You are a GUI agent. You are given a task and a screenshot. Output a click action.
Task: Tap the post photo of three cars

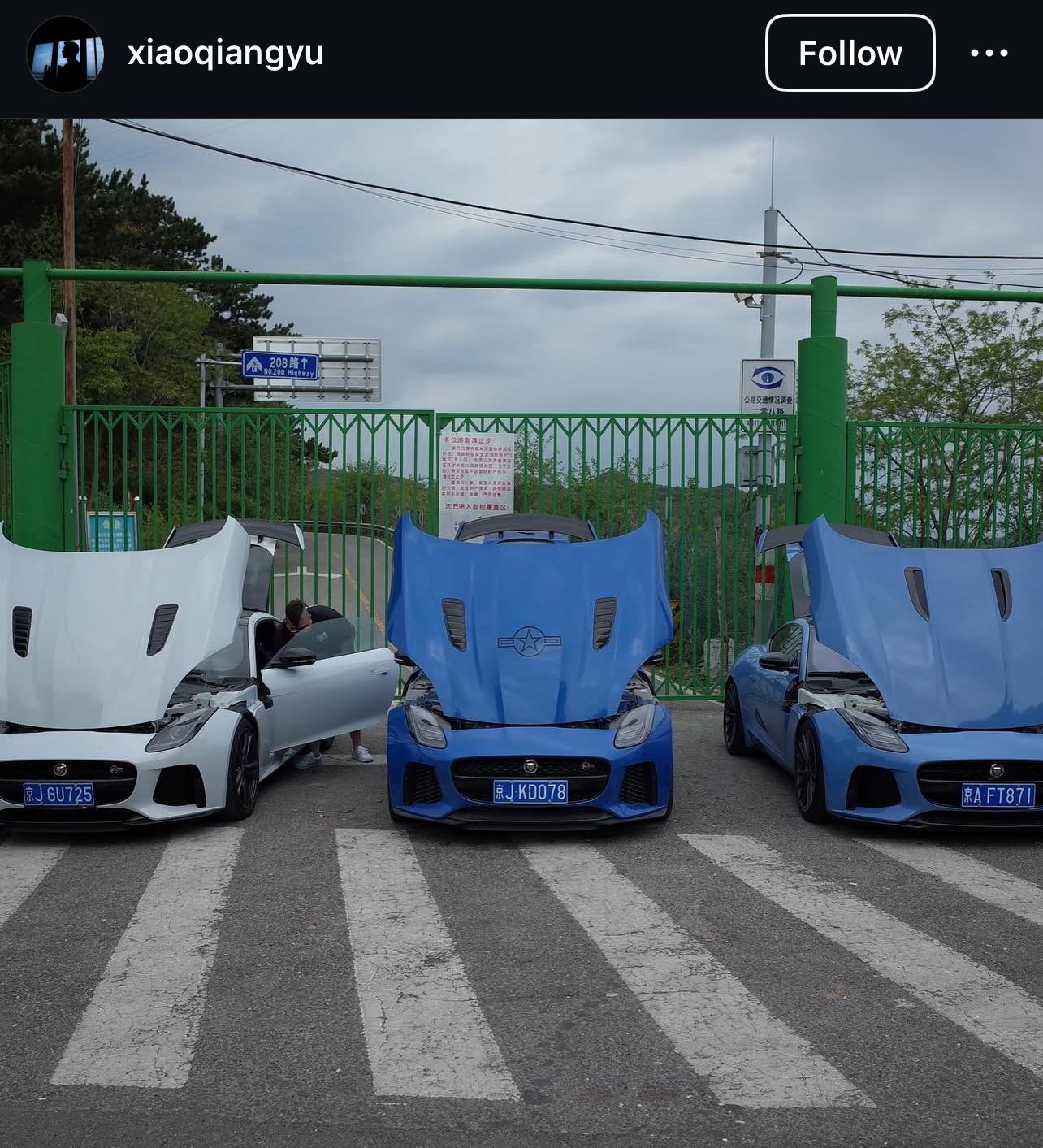(x=521, y=634)
